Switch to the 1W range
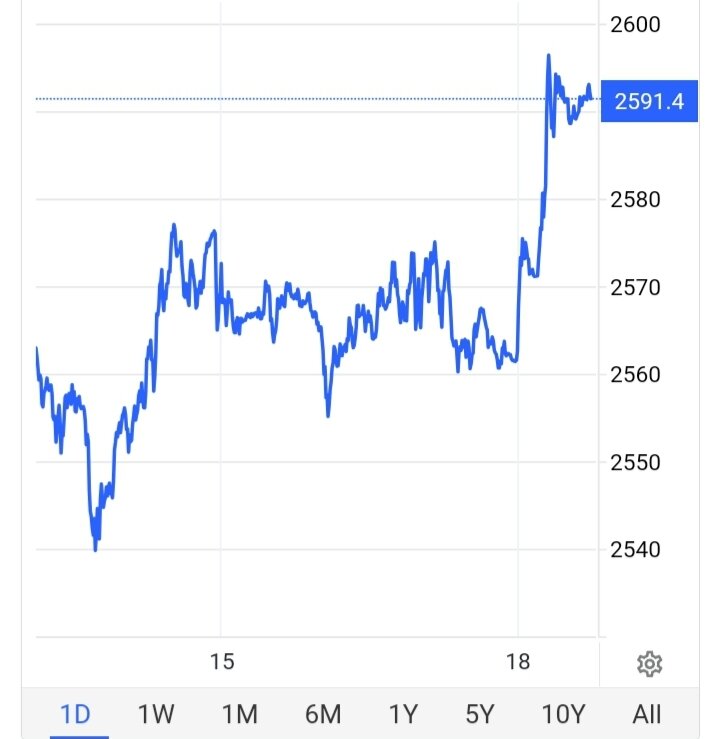The width and height of the screenshot is (720, 739). pyautogui.click(x=156, y=714)
